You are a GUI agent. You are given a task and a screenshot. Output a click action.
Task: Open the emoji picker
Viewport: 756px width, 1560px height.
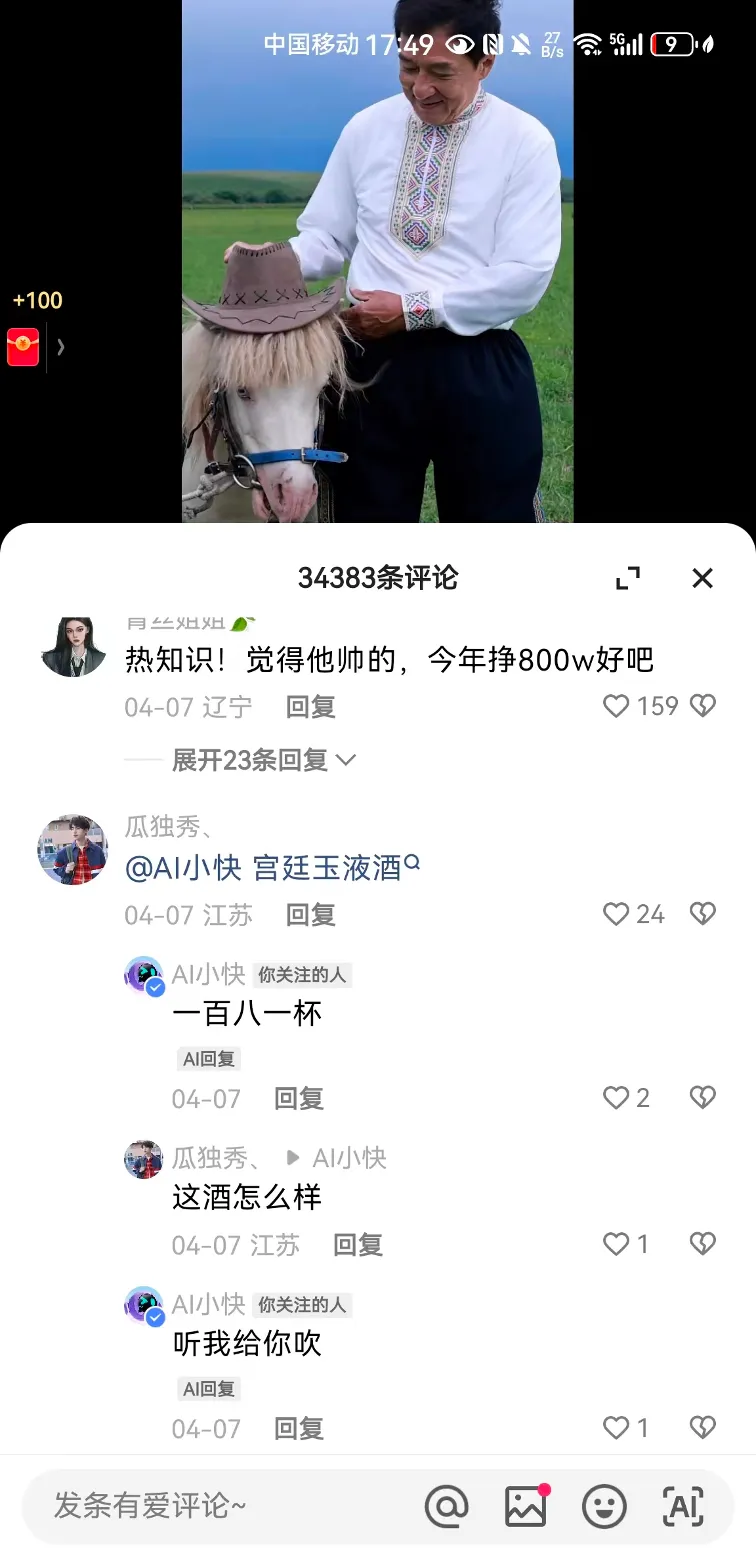click(x=604, y=1506)
